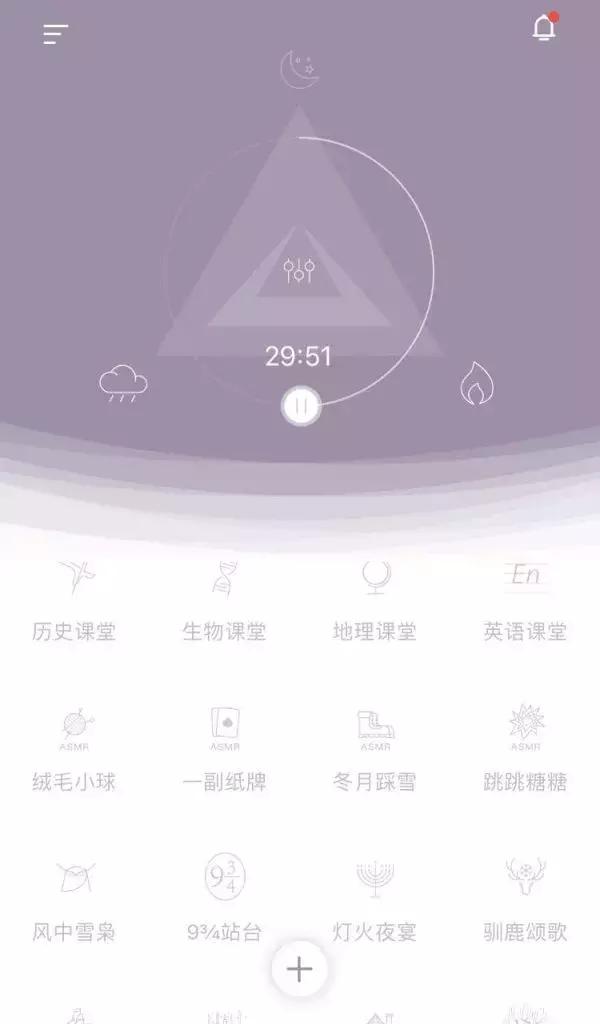Choose the 历史课堂 sound
600x1024 pixels.
[x=74, y=600]
